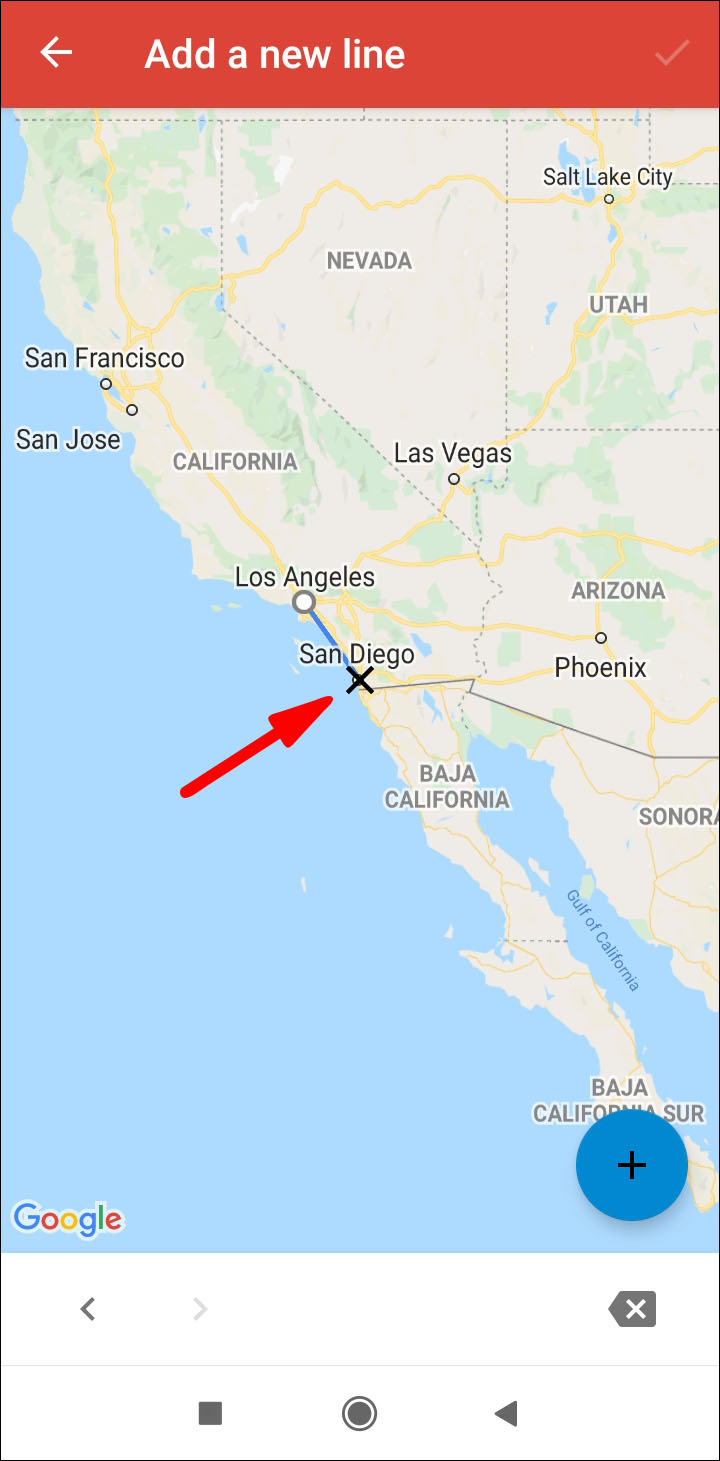Tap the Los Angeles line start point
The height and width of the screenshot is (1461, 720).
[304, 602]
